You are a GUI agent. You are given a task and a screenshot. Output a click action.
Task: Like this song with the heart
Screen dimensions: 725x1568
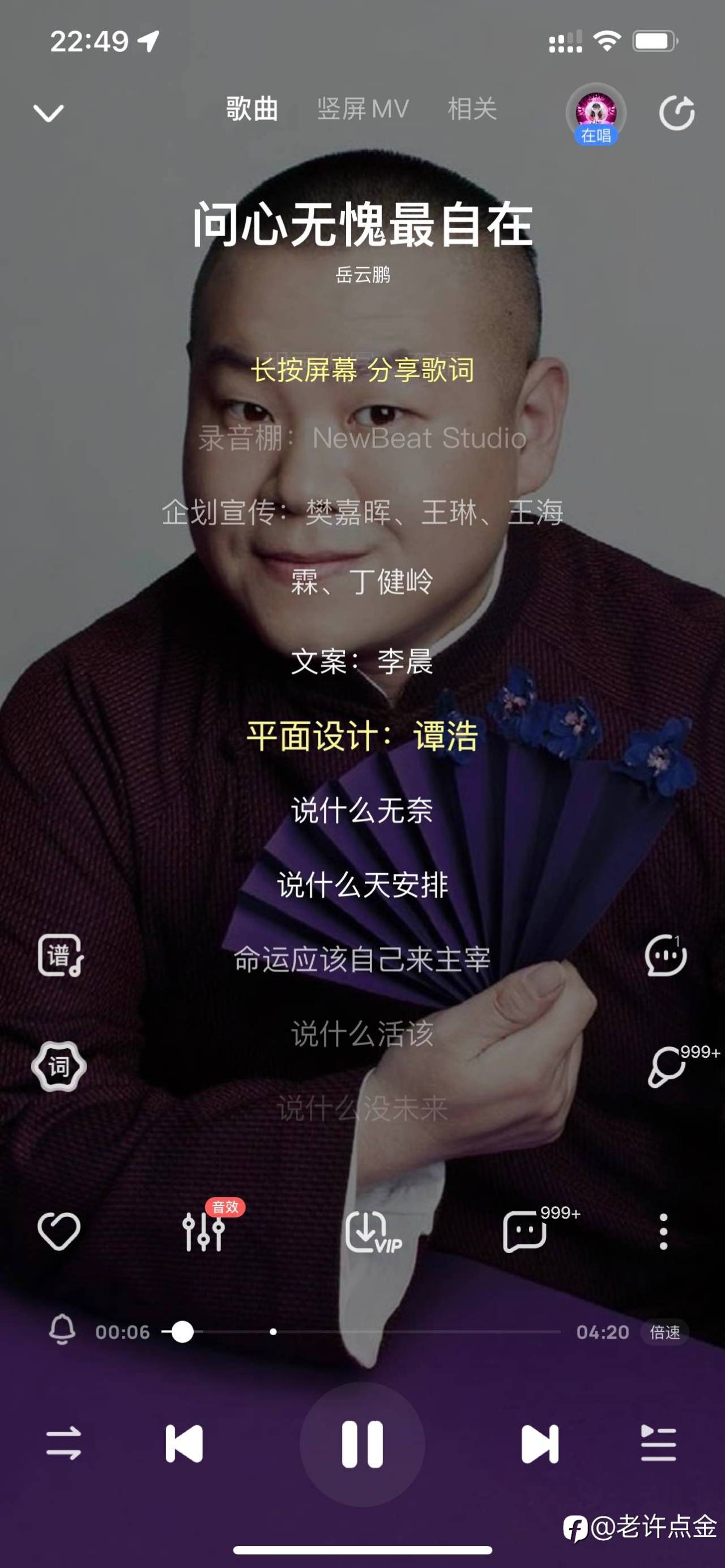point(59,1232)
